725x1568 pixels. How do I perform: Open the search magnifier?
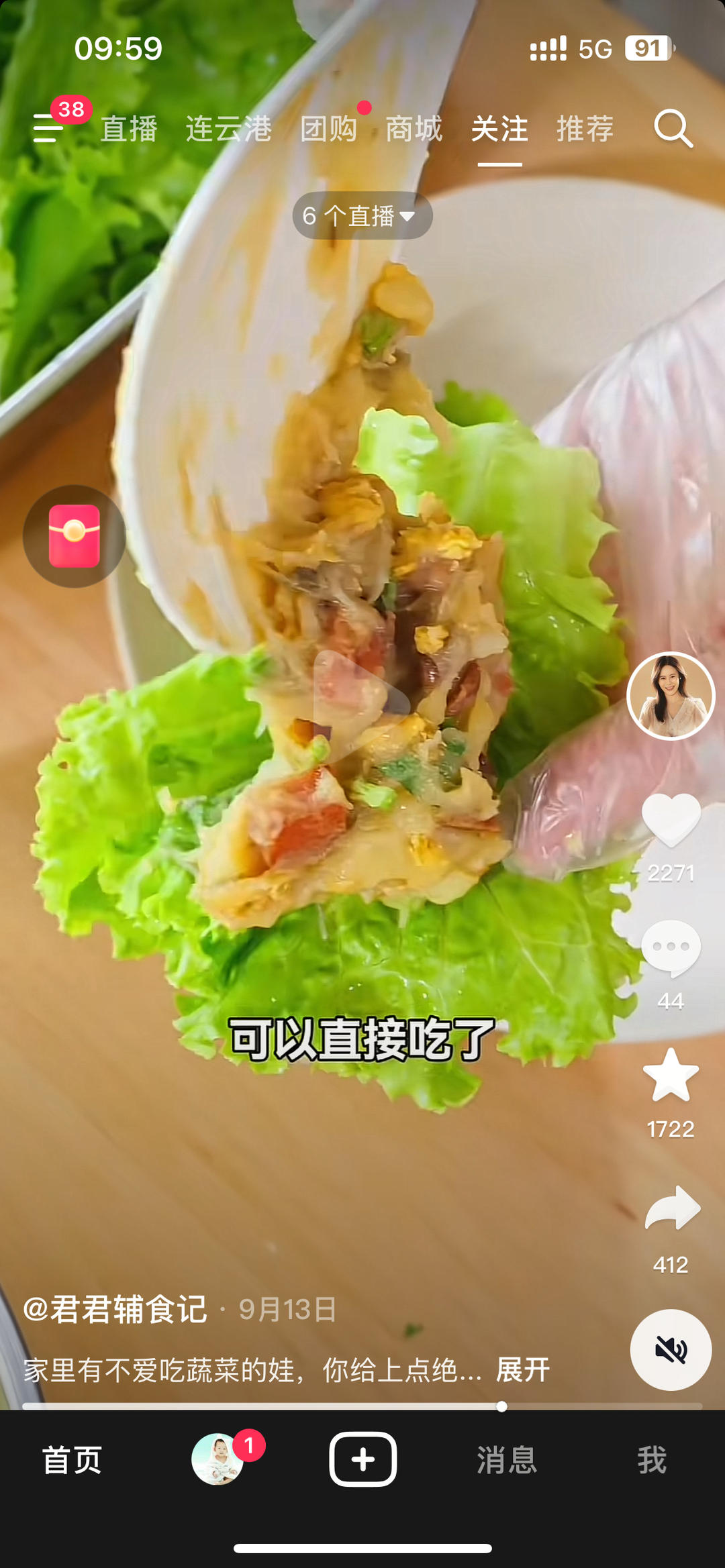[x=673, y=127]
